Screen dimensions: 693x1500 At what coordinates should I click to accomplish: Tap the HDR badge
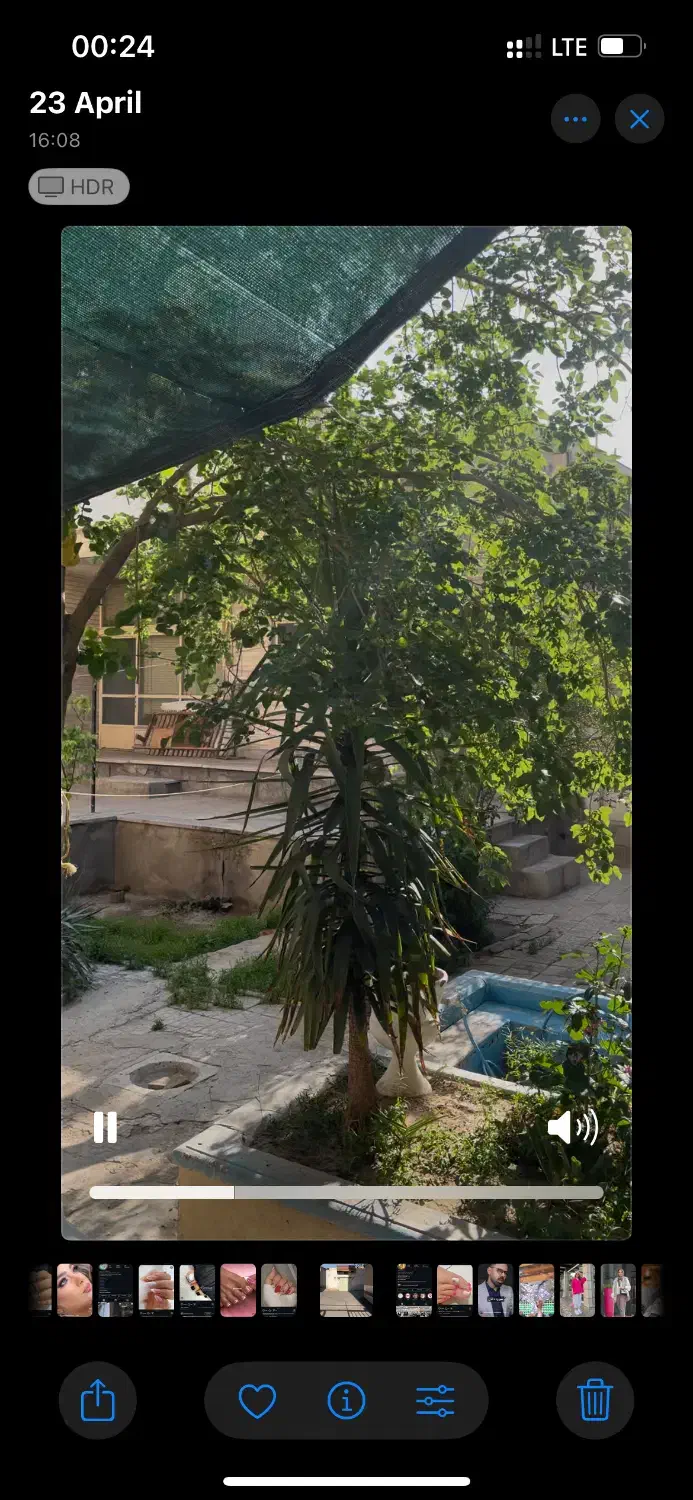pos(79,186)
